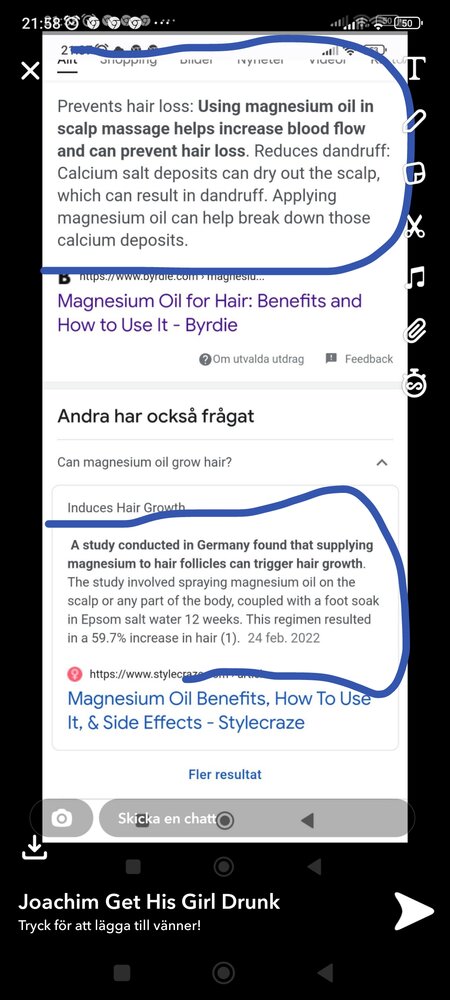The width and height of the screenshot is (450, 1000).
Task: Open the camera reply icon
Action: [62, 818]
